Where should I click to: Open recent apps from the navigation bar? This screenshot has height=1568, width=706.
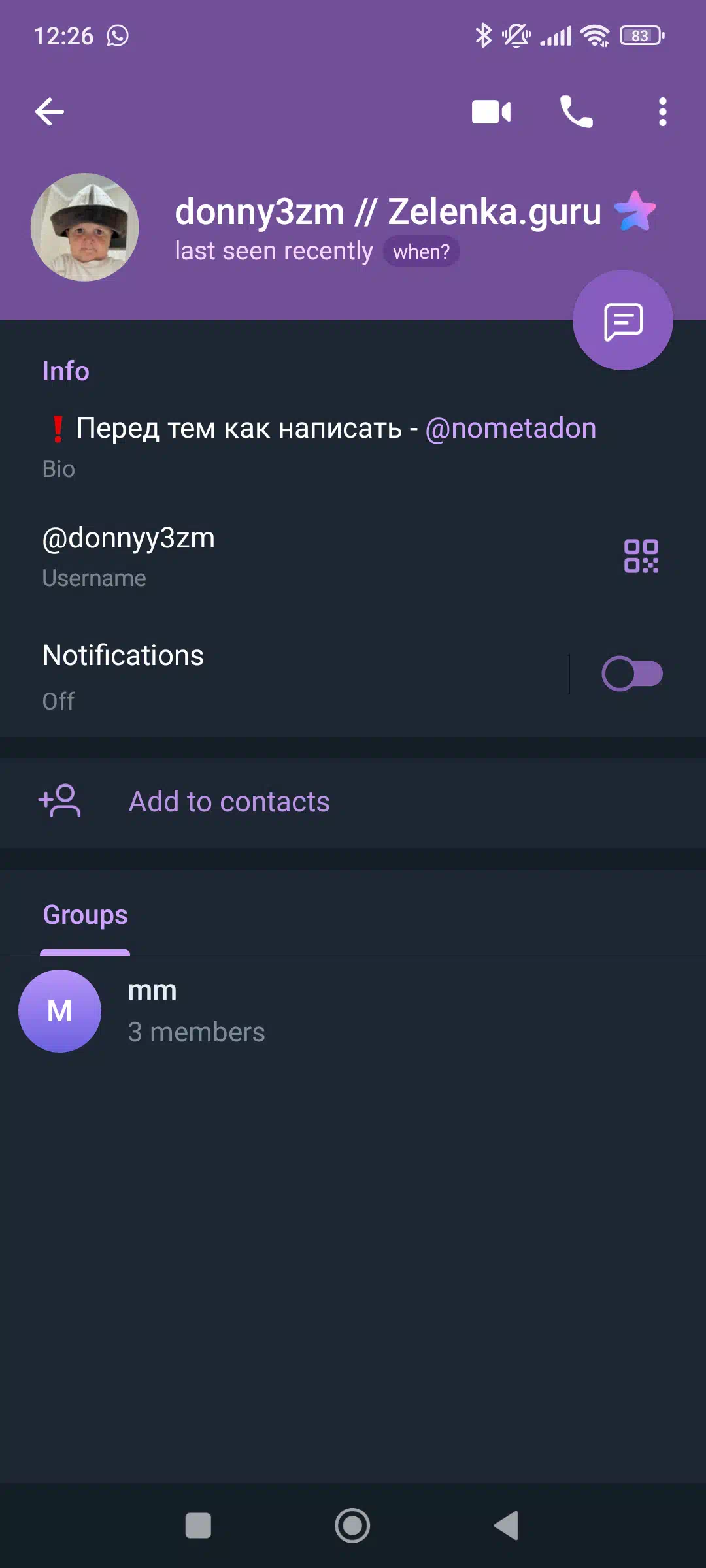[x=198, y=1526]
